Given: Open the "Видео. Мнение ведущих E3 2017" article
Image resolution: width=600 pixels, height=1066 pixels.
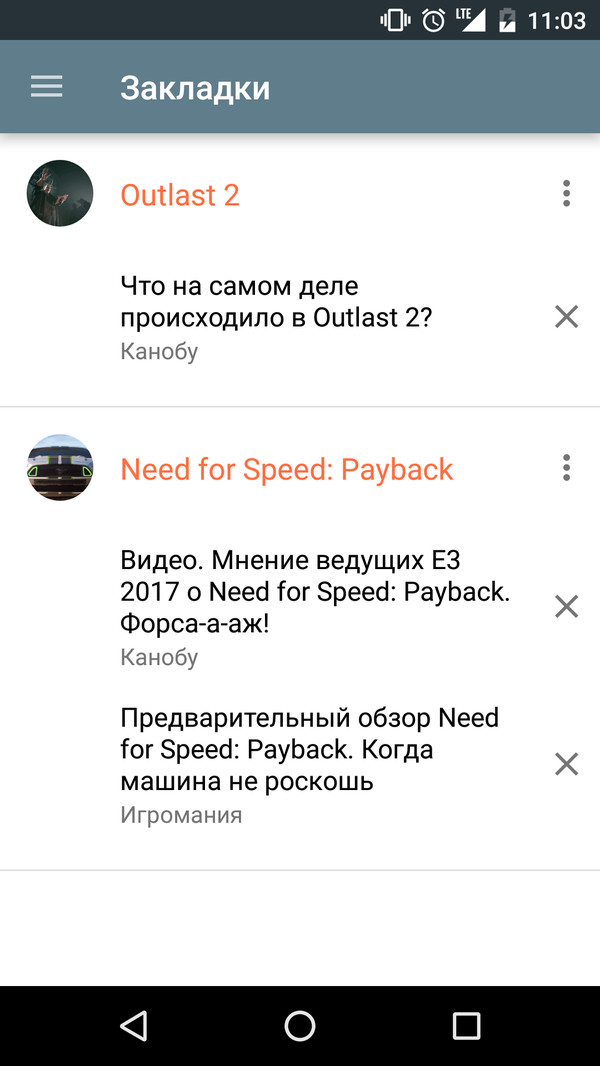Looking at the screenshot, I should [x=315, y=591].
